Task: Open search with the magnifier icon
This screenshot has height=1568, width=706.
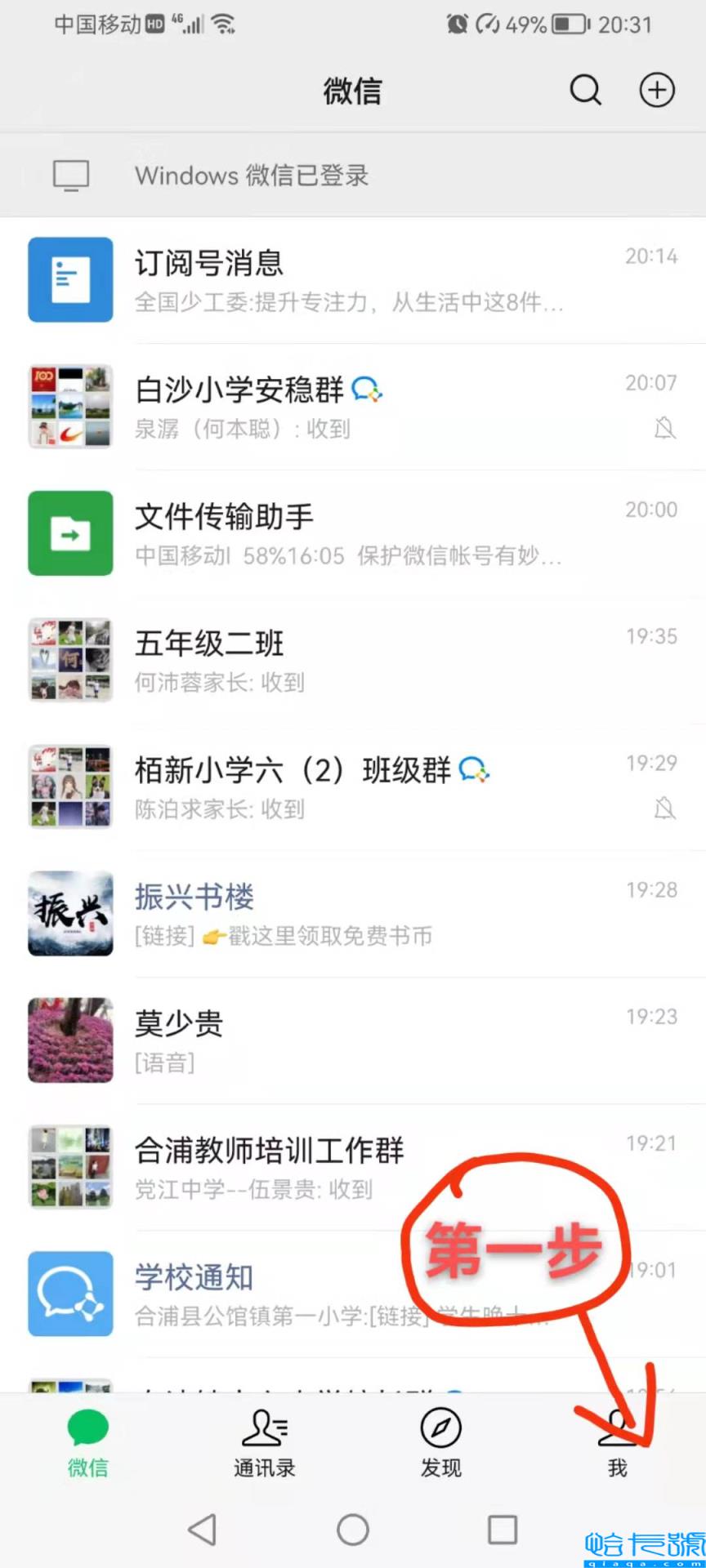Action: tap(585, 91)
